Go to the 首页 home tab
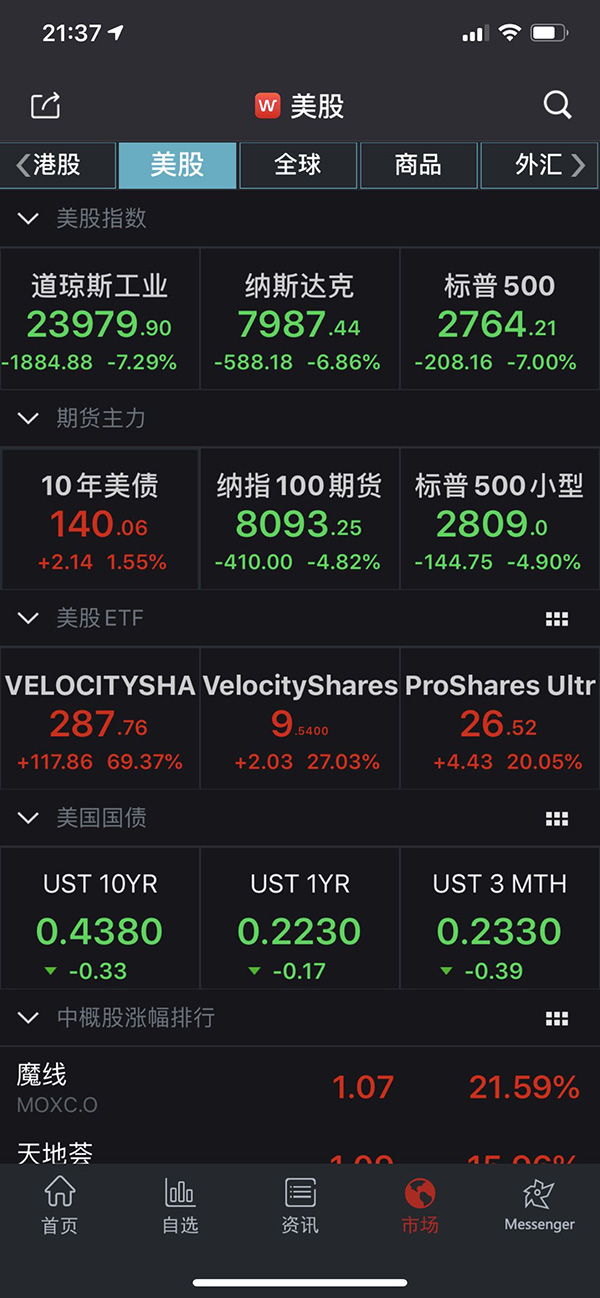Viewport: 600px width, 1298px height. pos(60,1205)
